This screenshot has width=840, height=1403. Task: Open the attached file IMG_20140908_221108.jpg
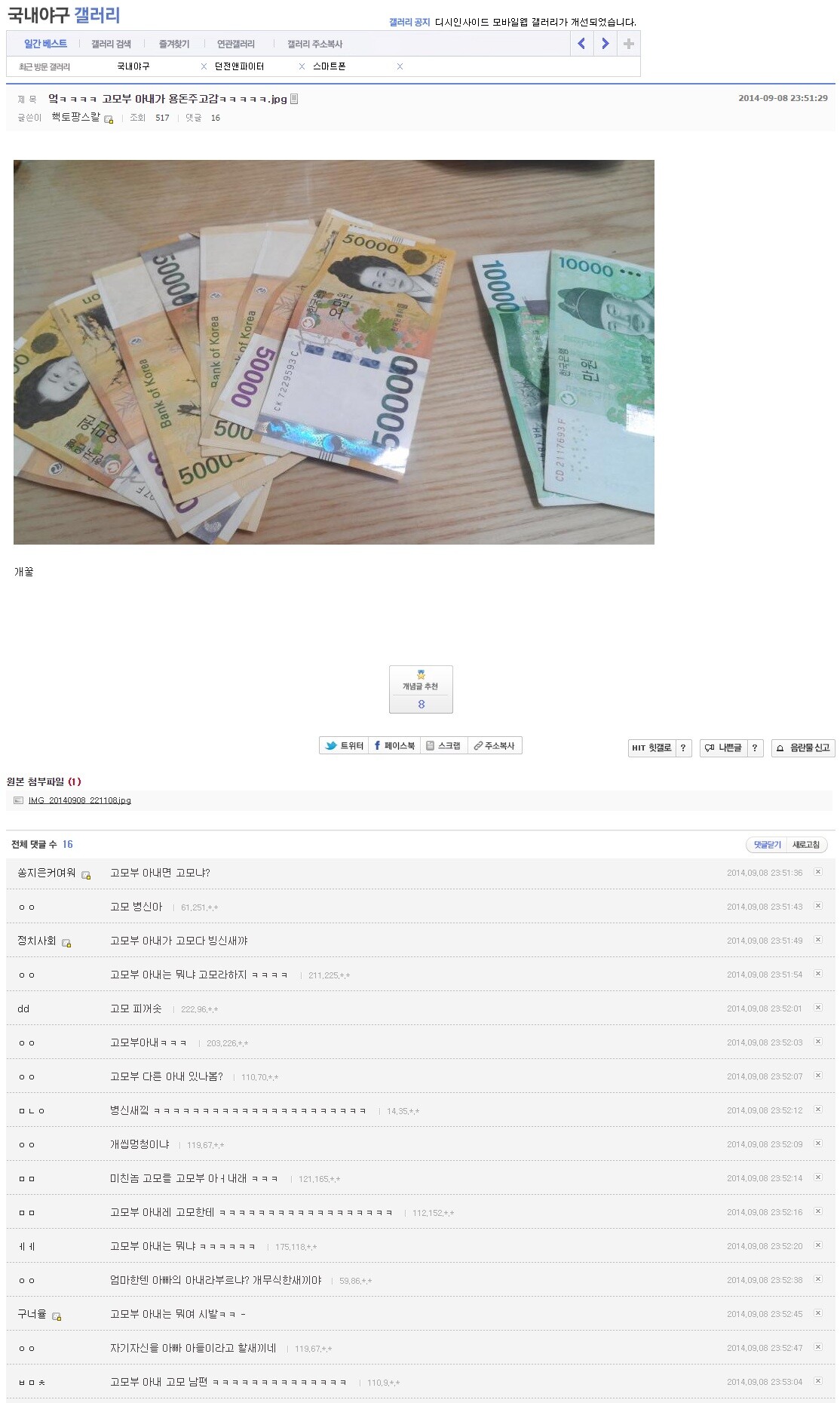click(x=79, y=800)
